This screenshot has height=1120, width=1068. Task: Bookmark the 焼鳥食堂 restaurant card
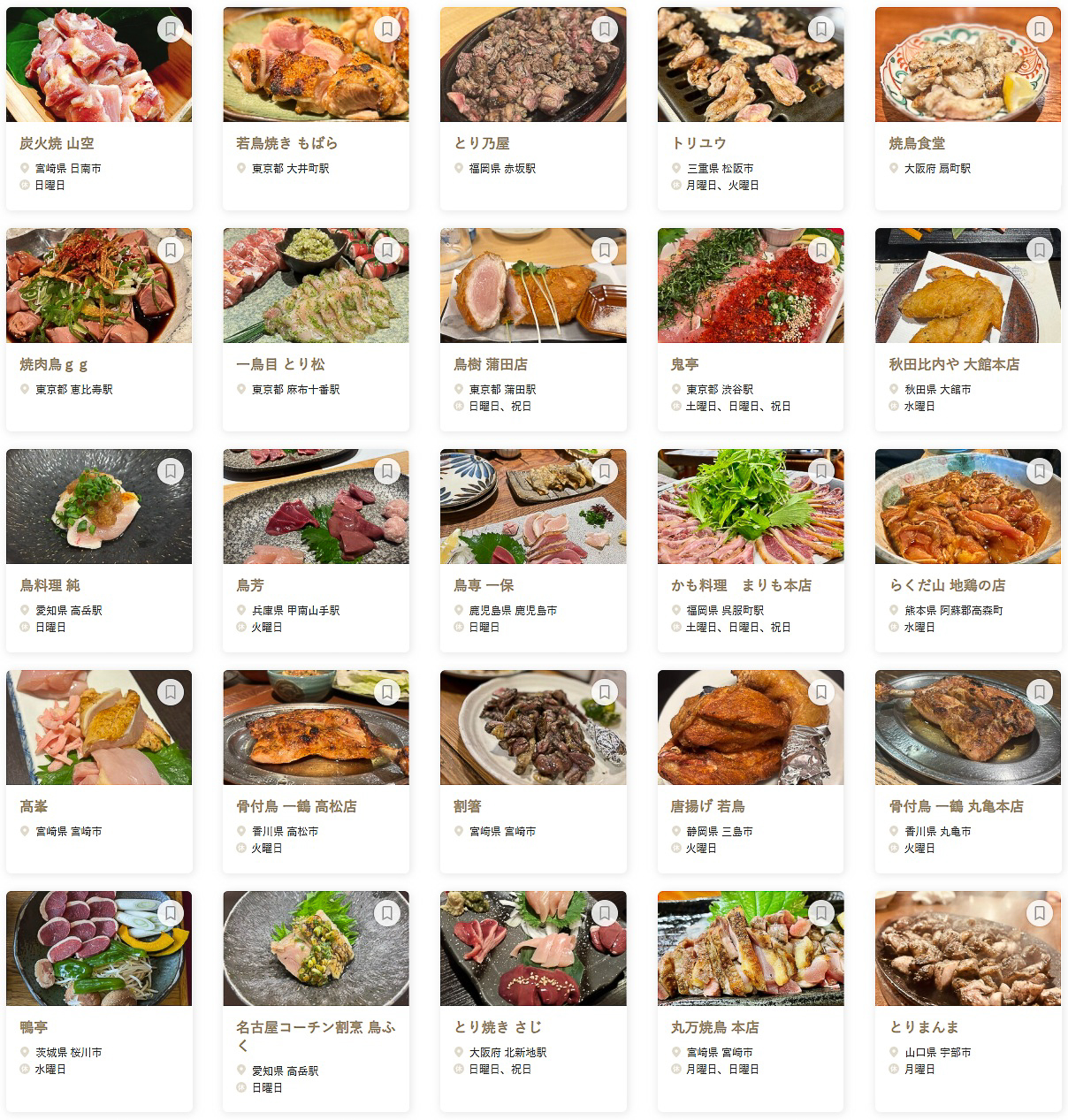[x=1040, y=28]
